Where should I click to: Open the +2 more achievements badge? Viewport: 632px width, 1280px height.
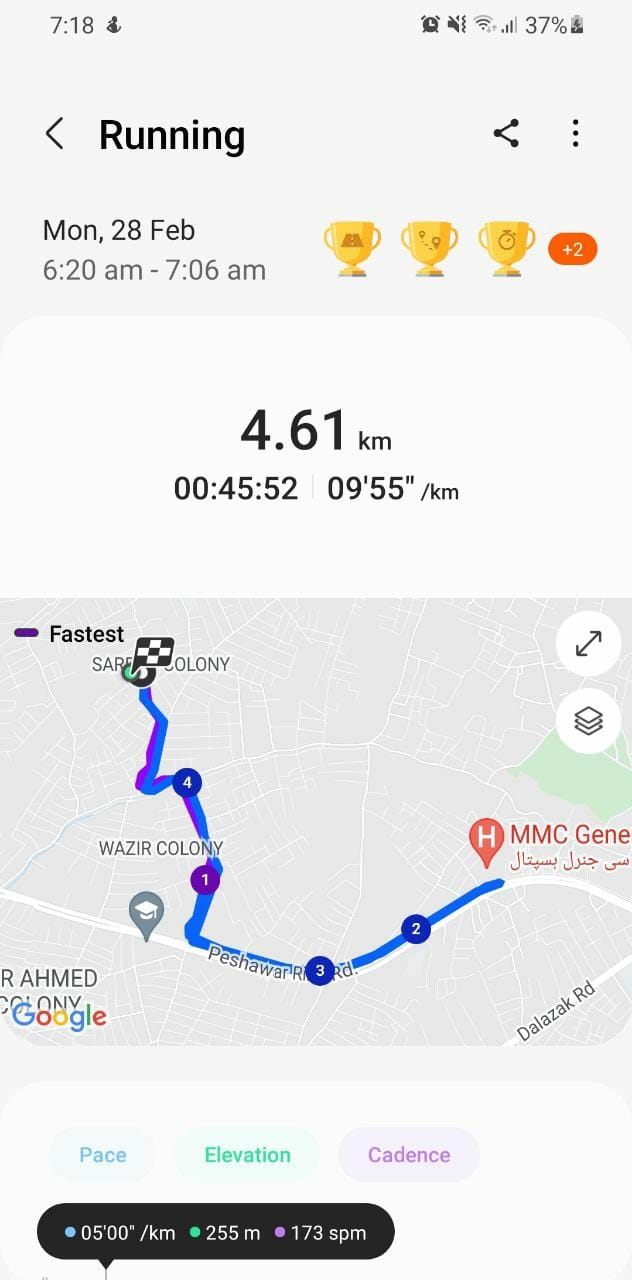[x=572, y=249]
